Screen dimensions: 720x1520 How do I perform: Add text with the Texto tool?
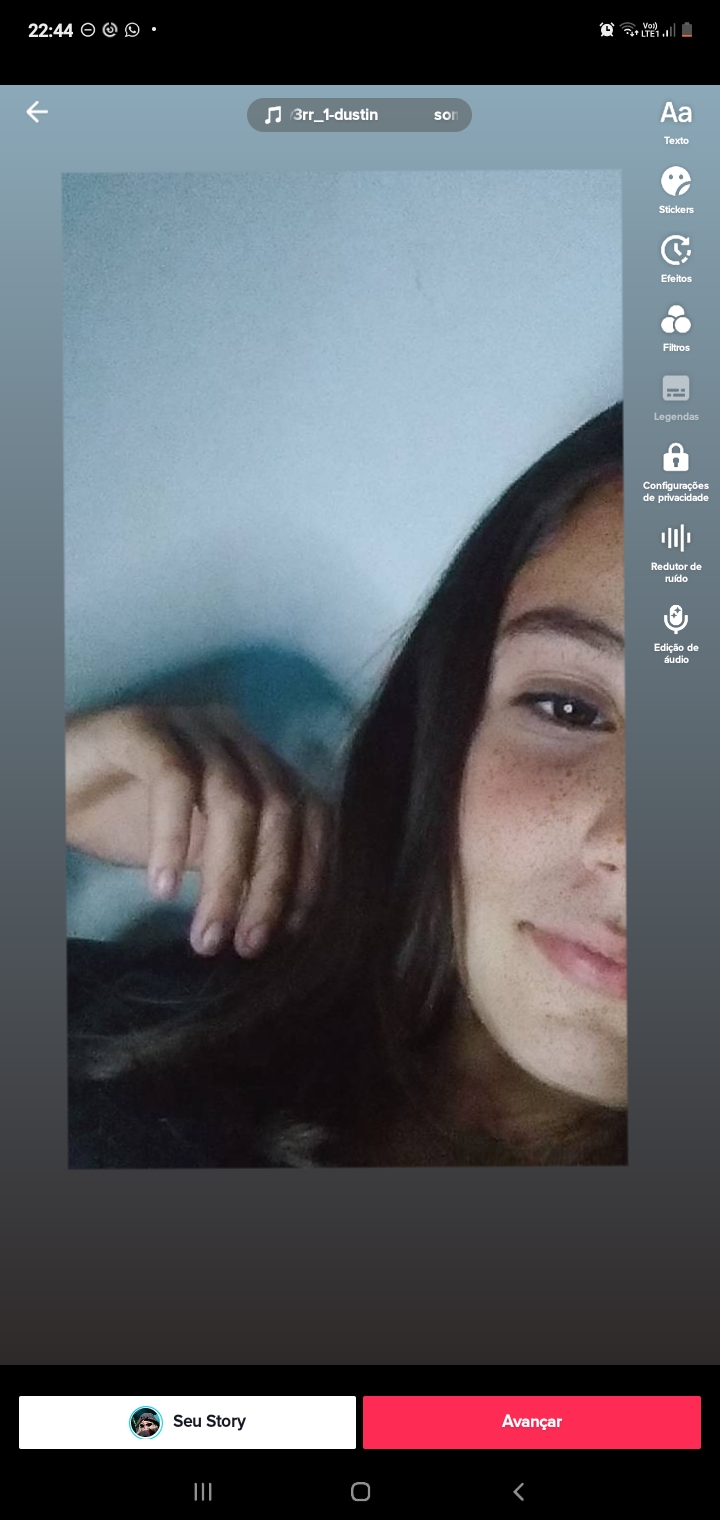tap(676, 122)
